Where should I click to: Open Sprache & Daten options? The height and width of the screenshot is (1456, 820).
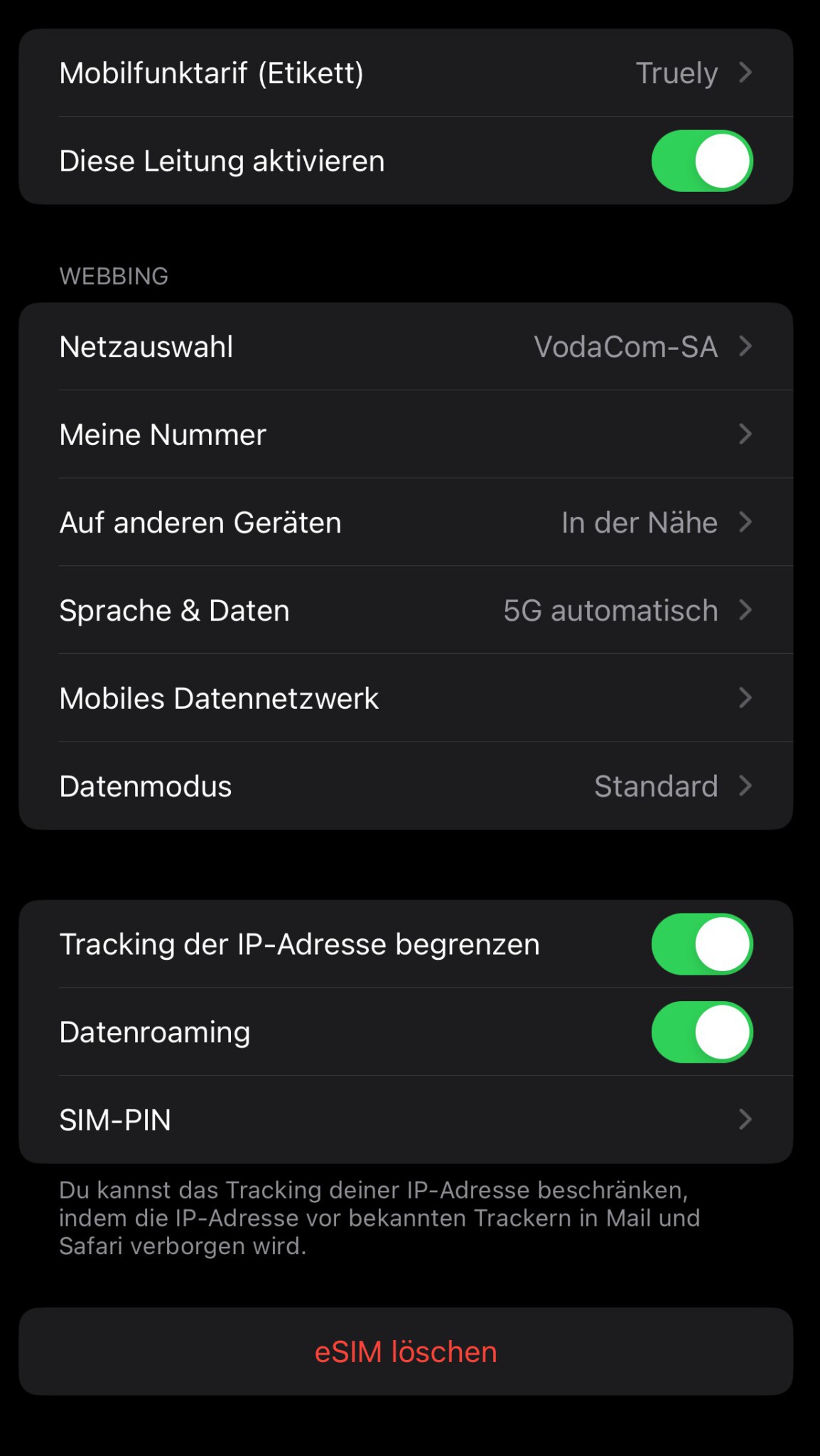coord(405,611)
